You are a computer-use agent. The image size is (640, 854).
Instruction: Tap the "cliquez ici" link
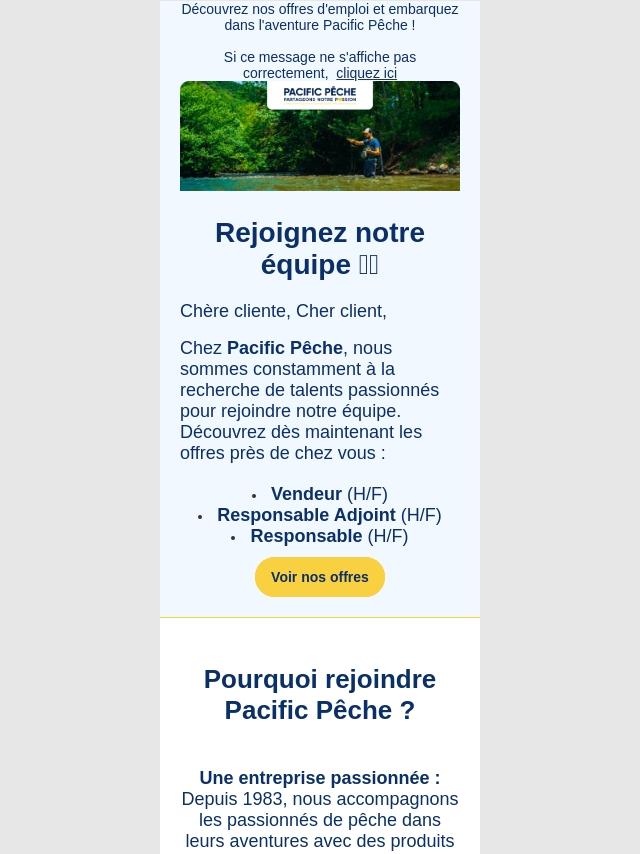coord(366,73)
